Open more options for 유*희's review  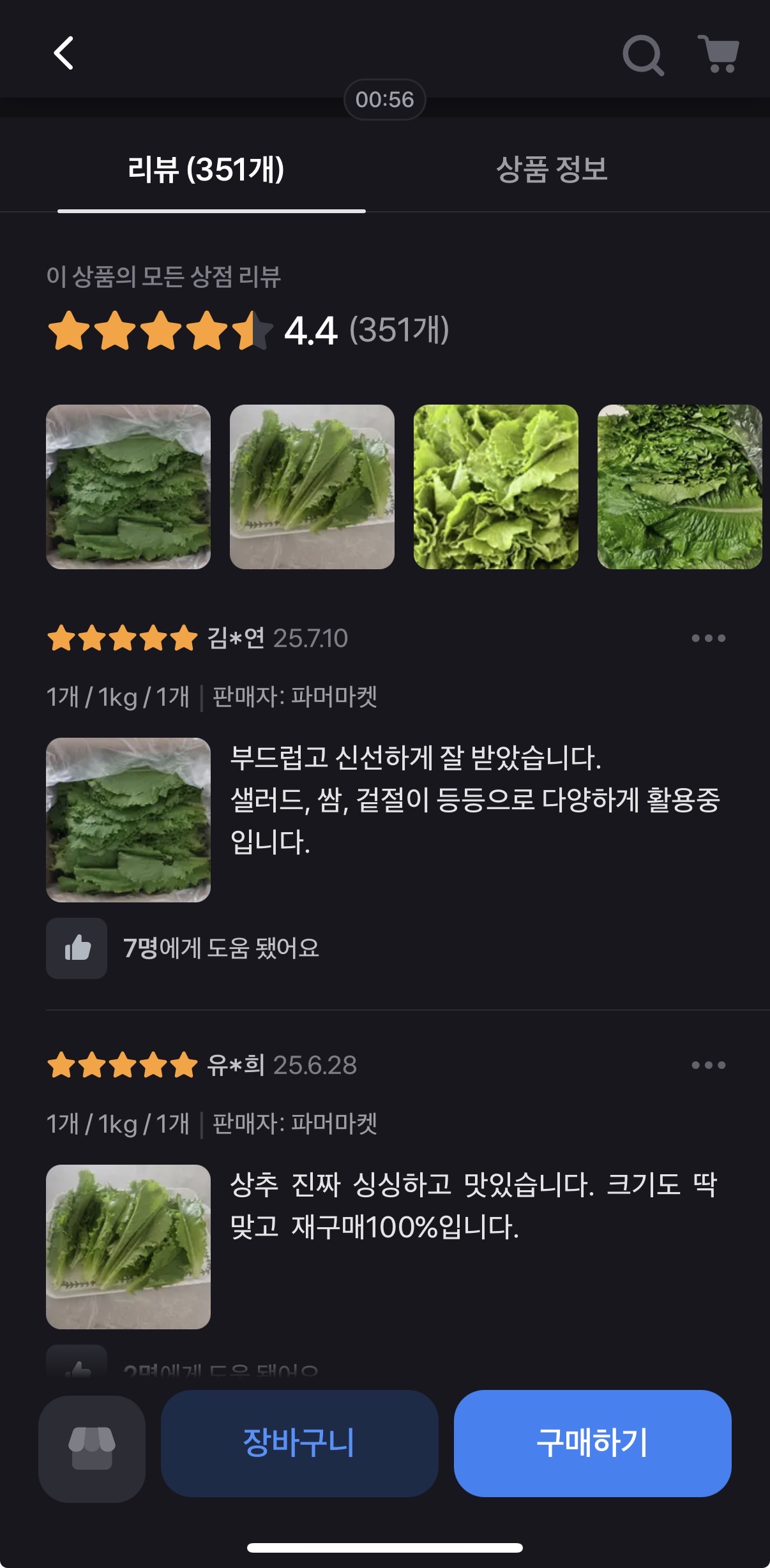click(708, 1065)
